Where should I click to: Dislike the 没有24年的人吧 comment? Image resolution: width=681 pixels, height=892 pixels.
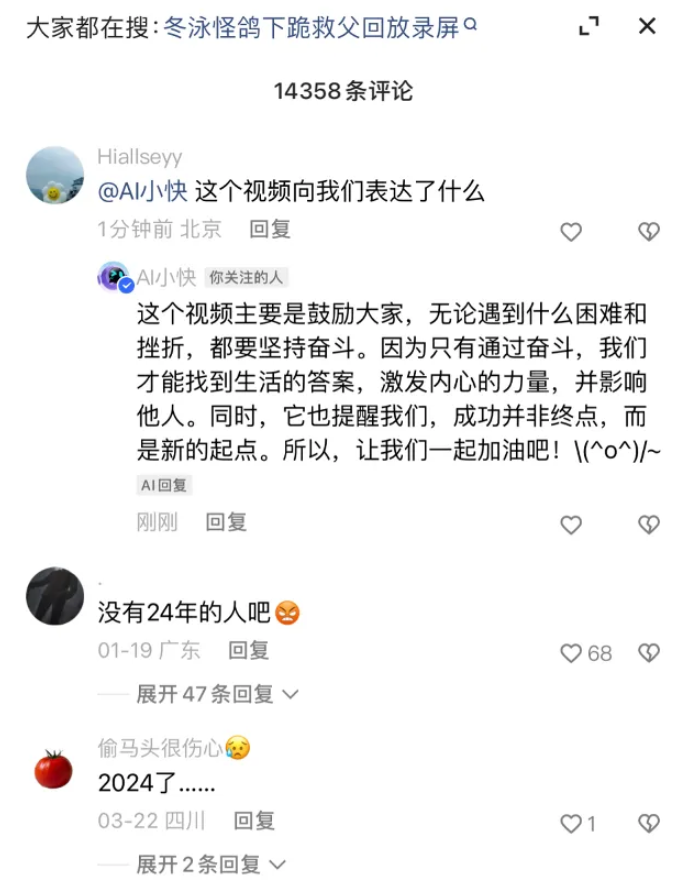[649, 653]
